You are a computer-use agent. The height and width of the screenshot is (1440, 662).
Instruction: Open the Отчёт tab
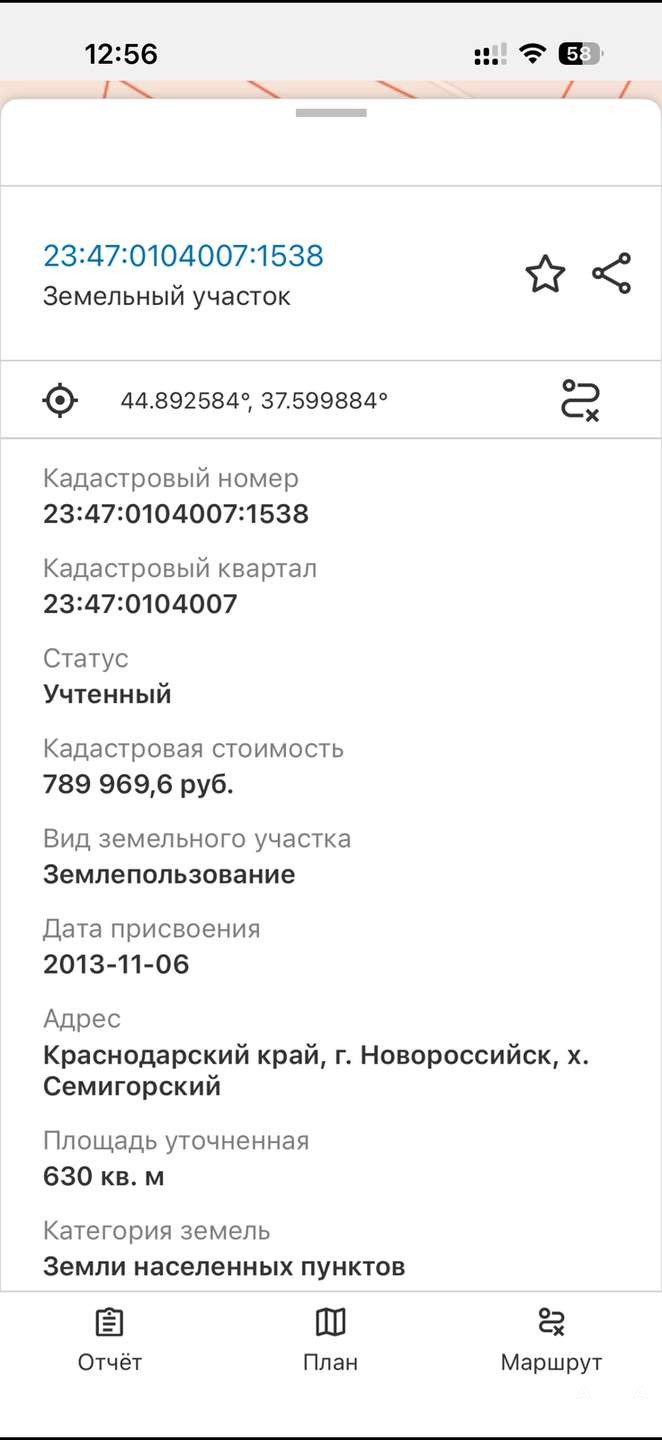tap(110, 1340)
